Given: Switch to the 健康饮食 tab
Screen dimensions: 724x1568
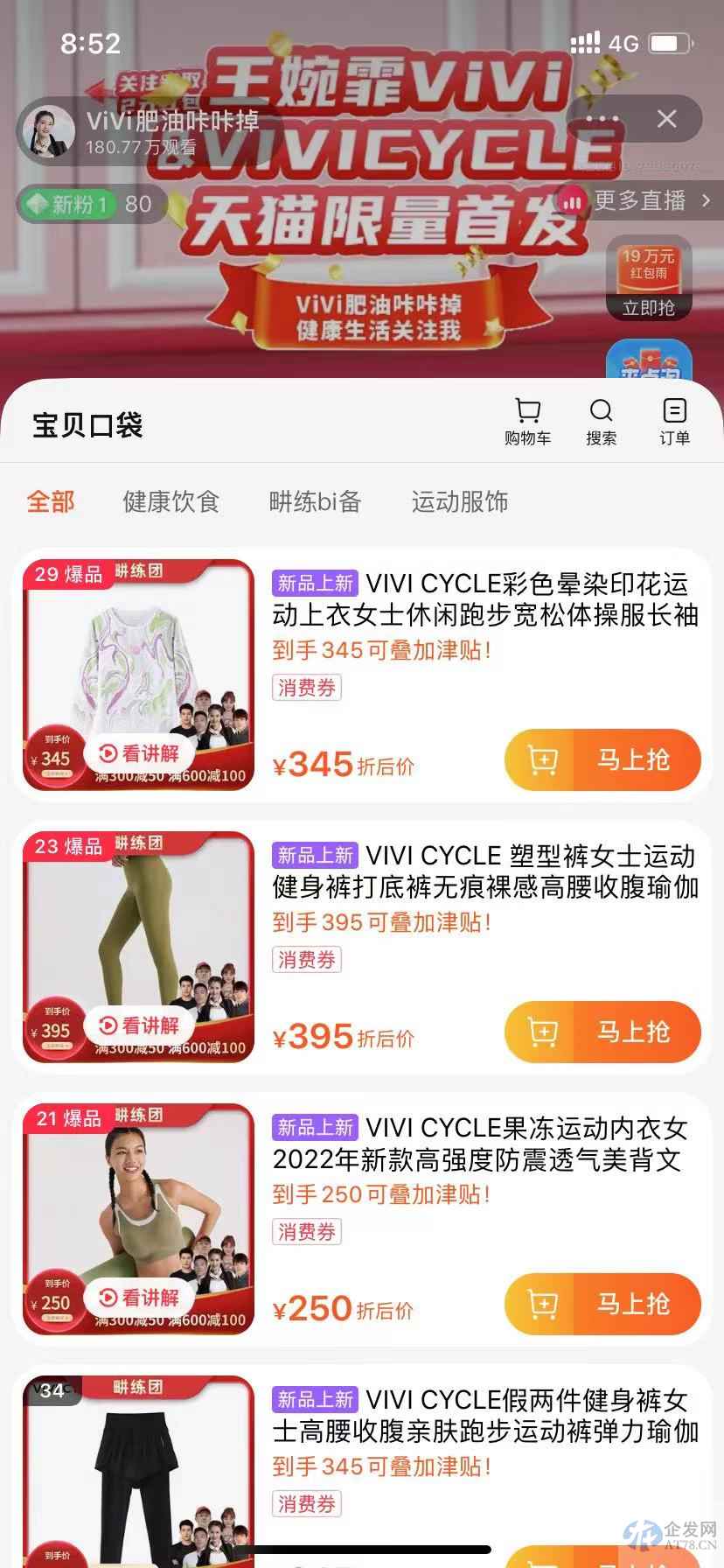Looking at the screenshot, I should [x=171, y=501].
